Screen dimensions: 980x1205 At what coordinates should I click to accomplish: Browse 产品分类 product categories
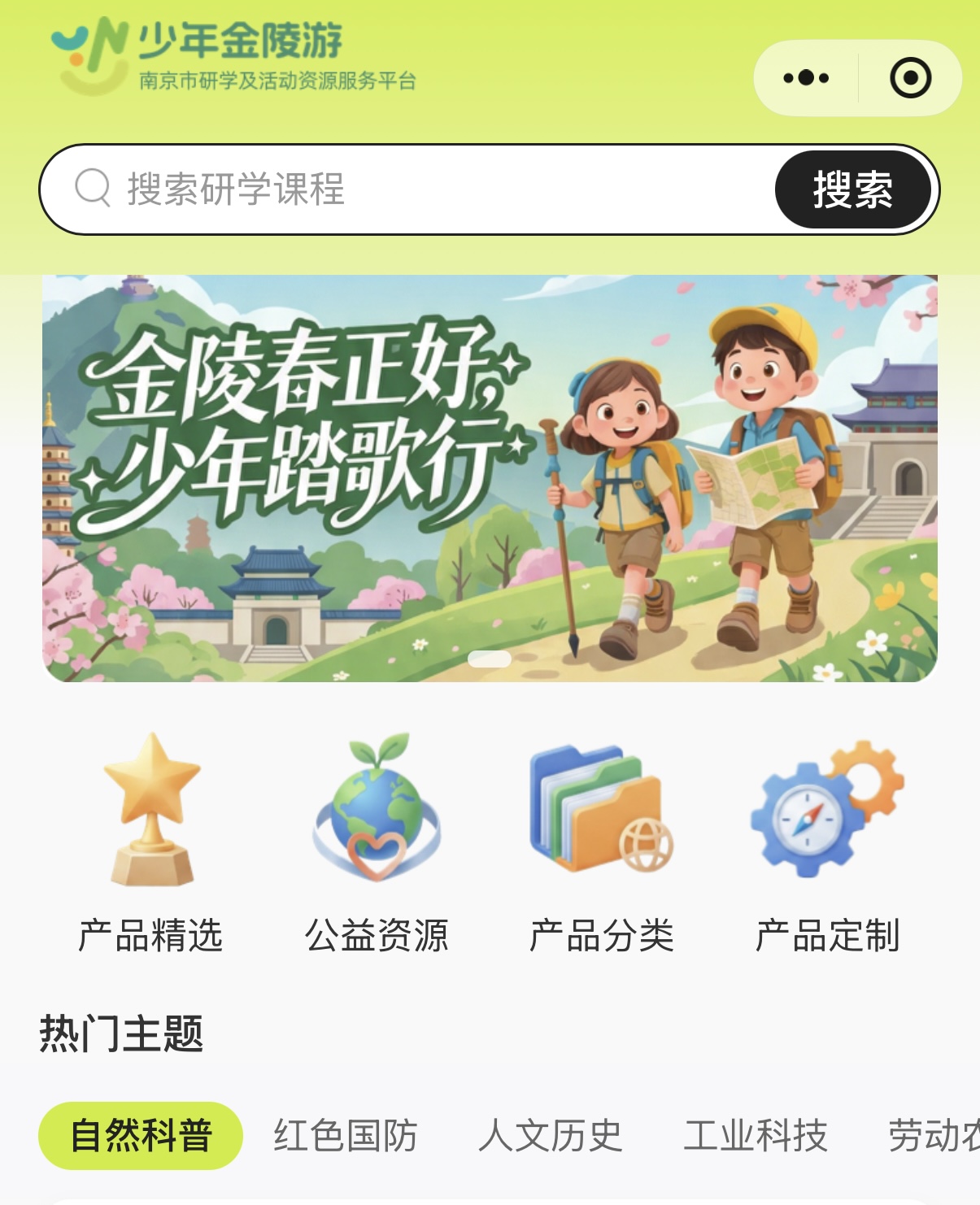[x=602, y=843]
